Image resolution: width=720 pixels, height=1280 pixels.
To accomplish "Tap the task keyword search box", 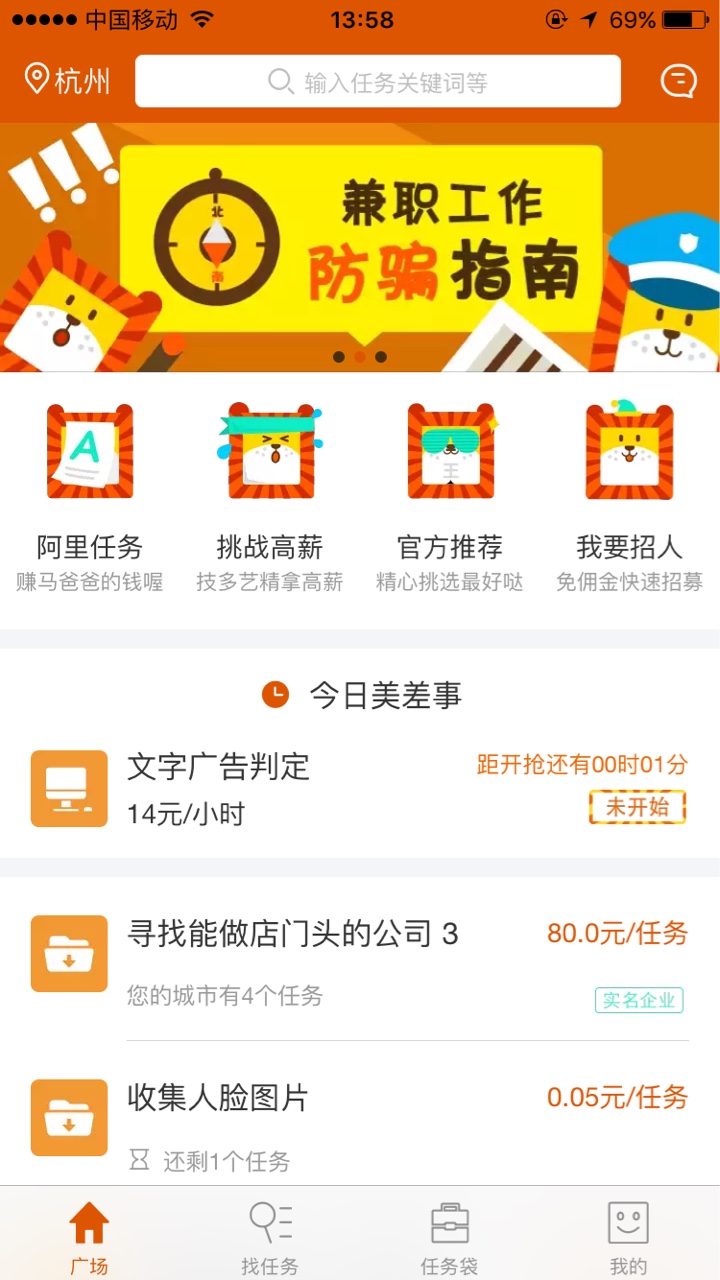I will coord(378,82).
